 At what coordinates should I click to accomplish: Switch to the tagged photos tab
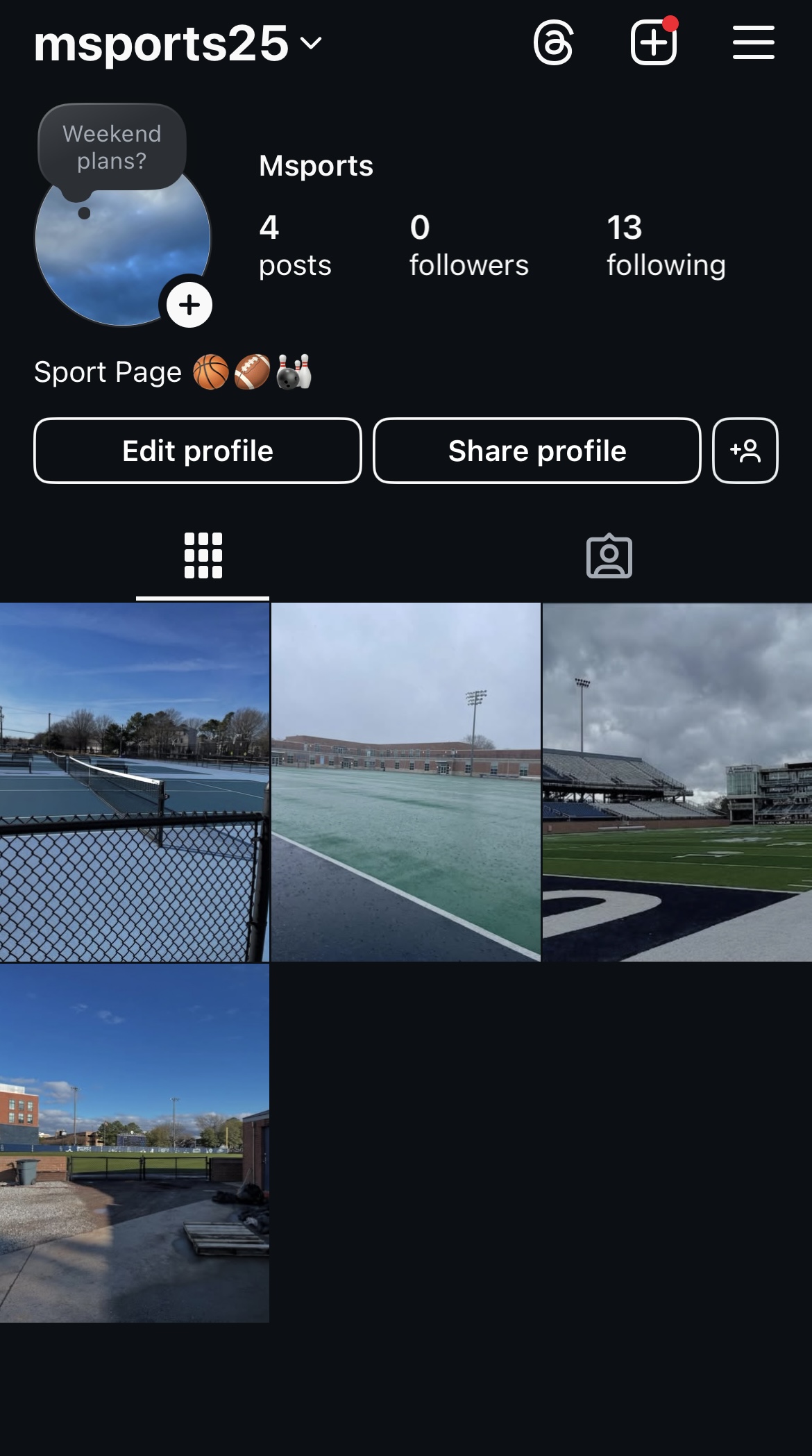point(609,556)
